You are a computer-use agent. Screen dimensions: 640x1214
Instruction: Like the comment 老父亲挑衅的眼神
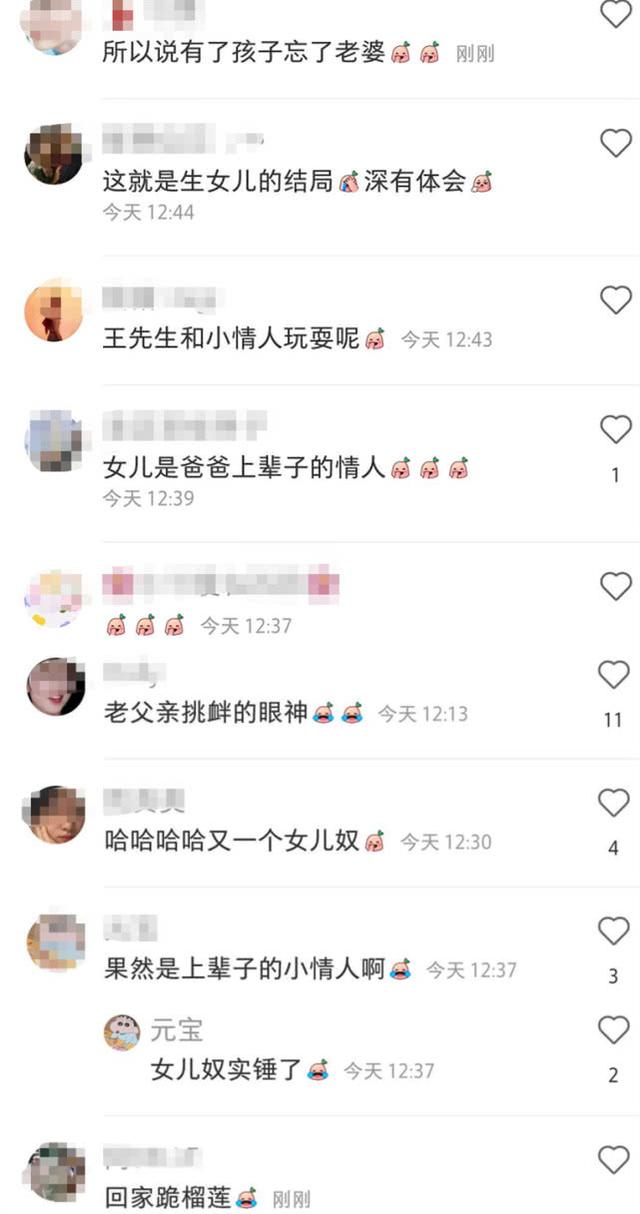(614, 675)
